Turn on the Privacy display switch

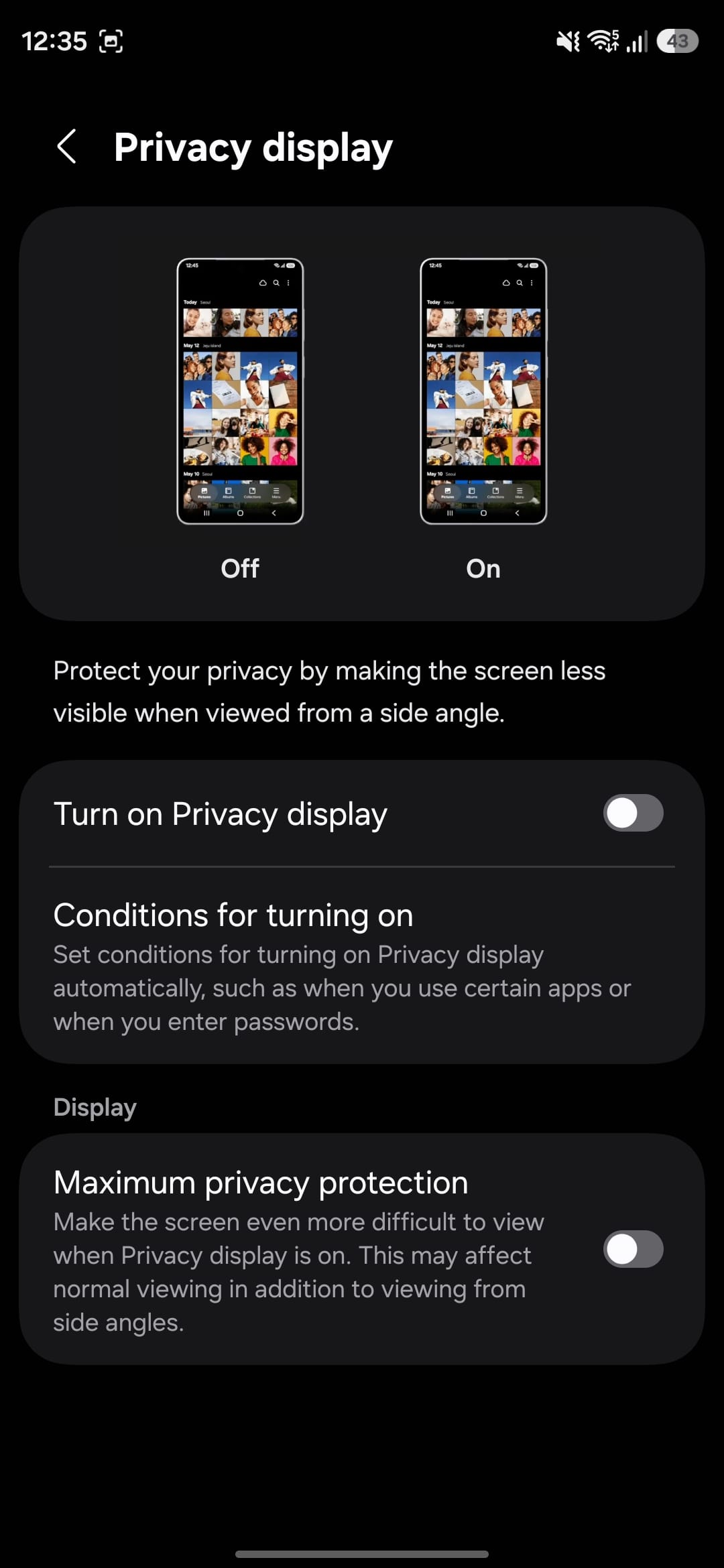pyautogui.click(x=633, y=813)
